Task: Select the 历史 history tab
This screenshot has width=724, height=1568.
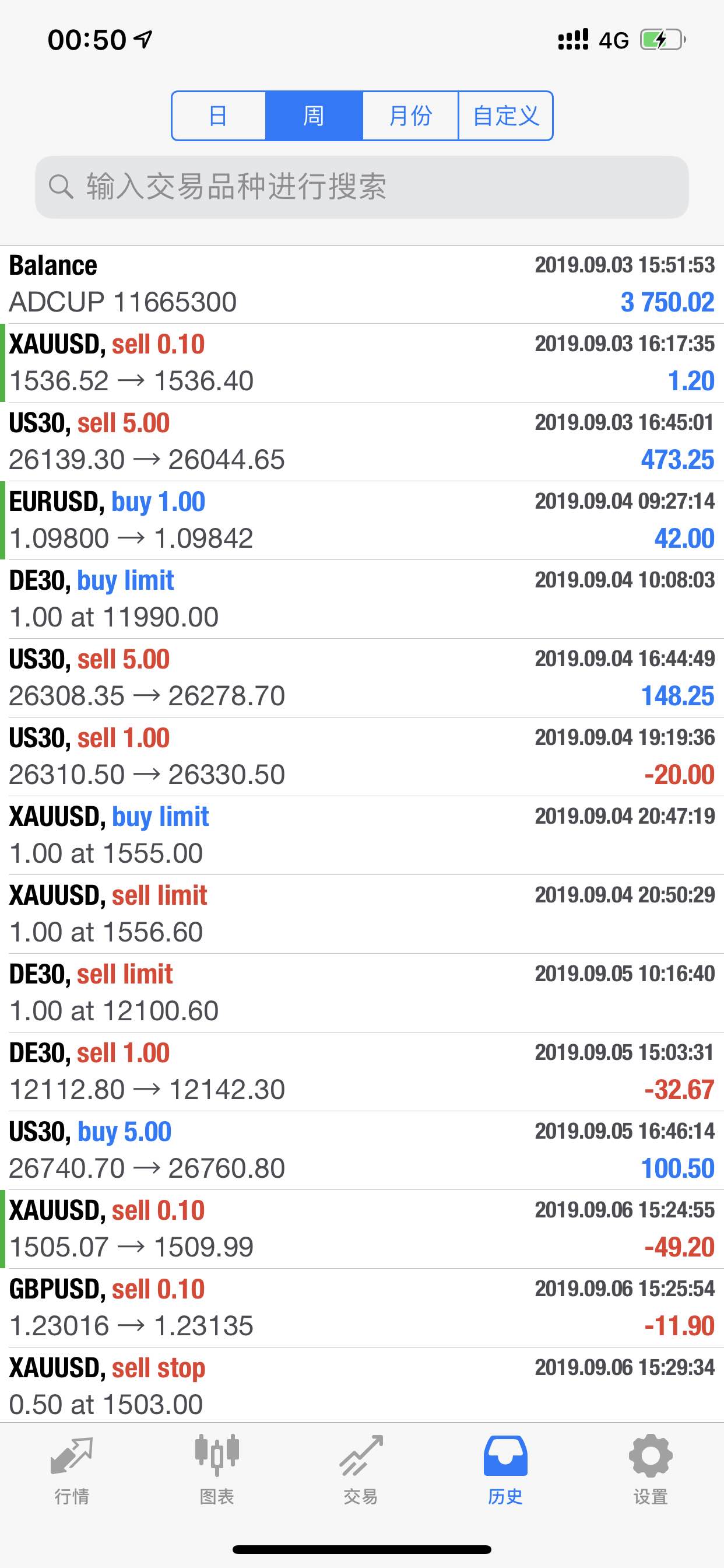Action: (505, 1470)
